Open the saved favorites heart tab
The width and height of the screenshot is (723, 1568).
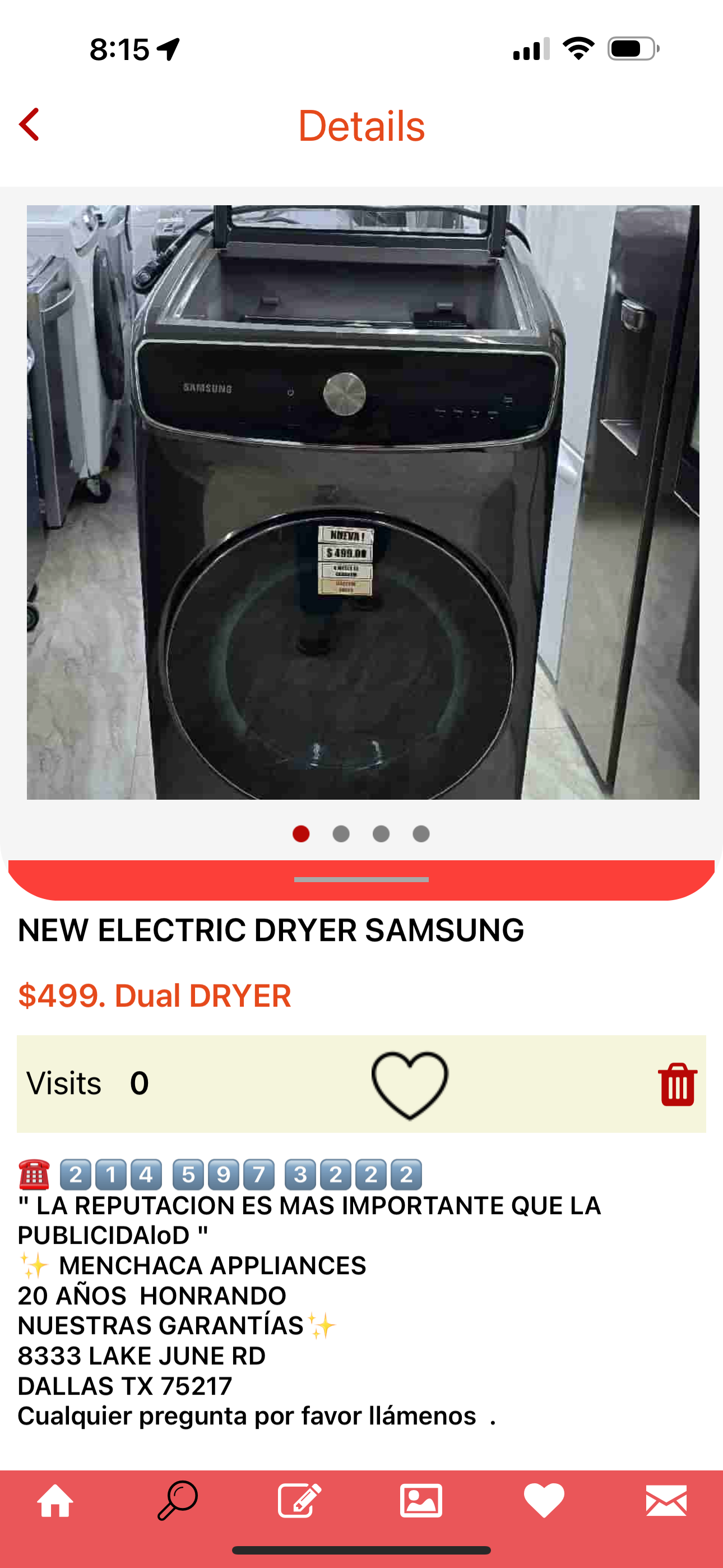[544, 1501]
